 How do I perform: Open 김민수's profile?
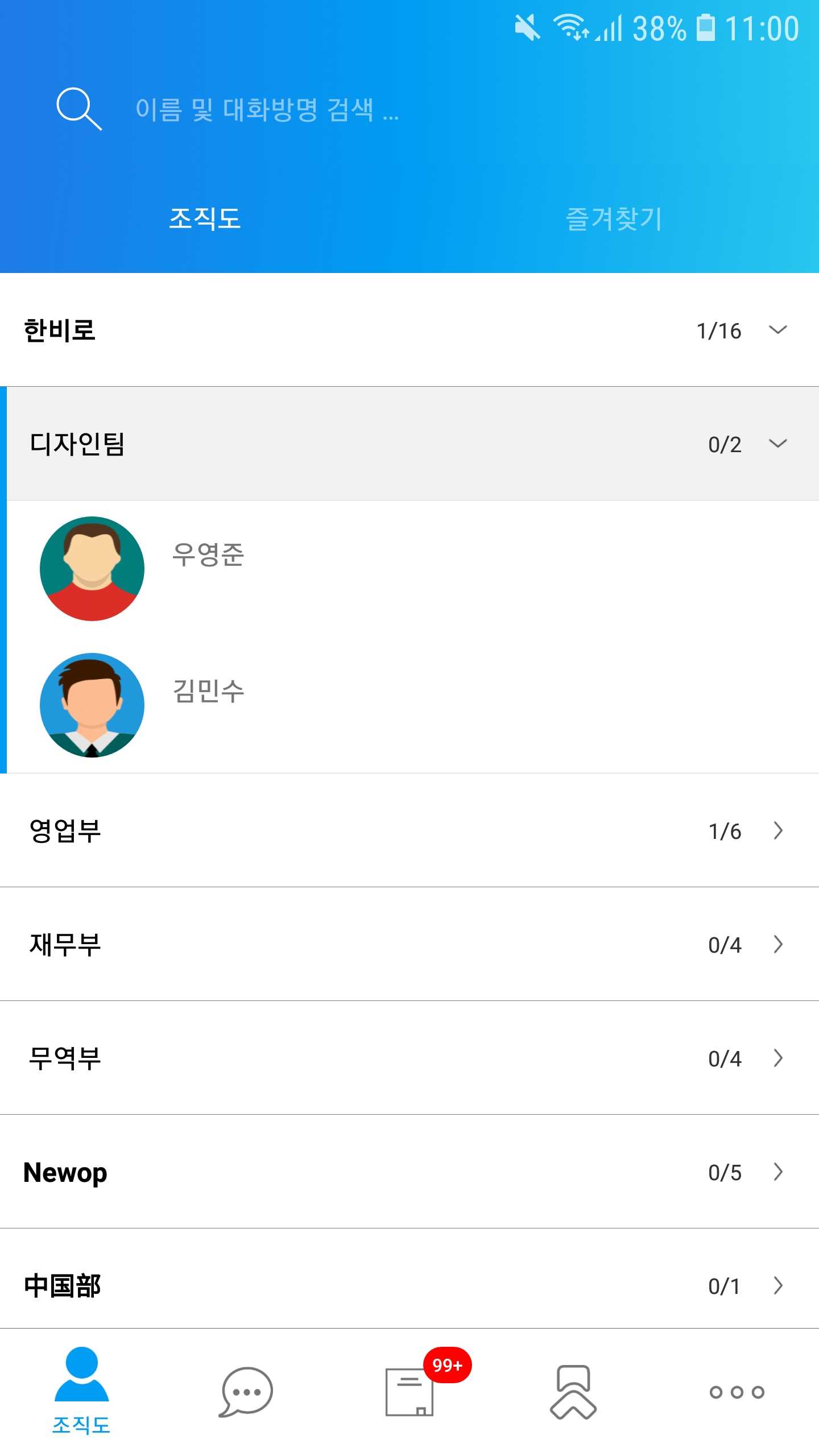click(413, 705)
